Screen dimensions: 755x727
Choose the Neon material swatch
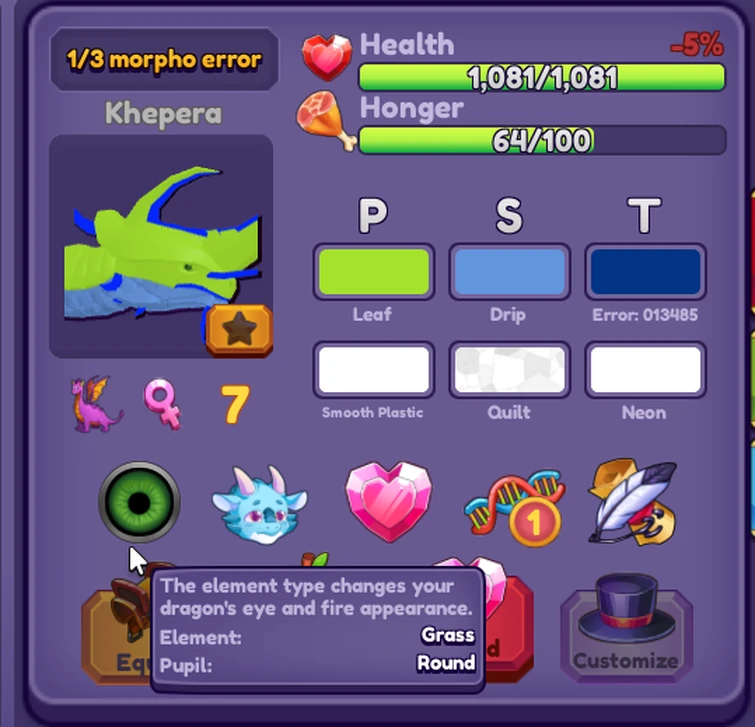tap(645, 370)
